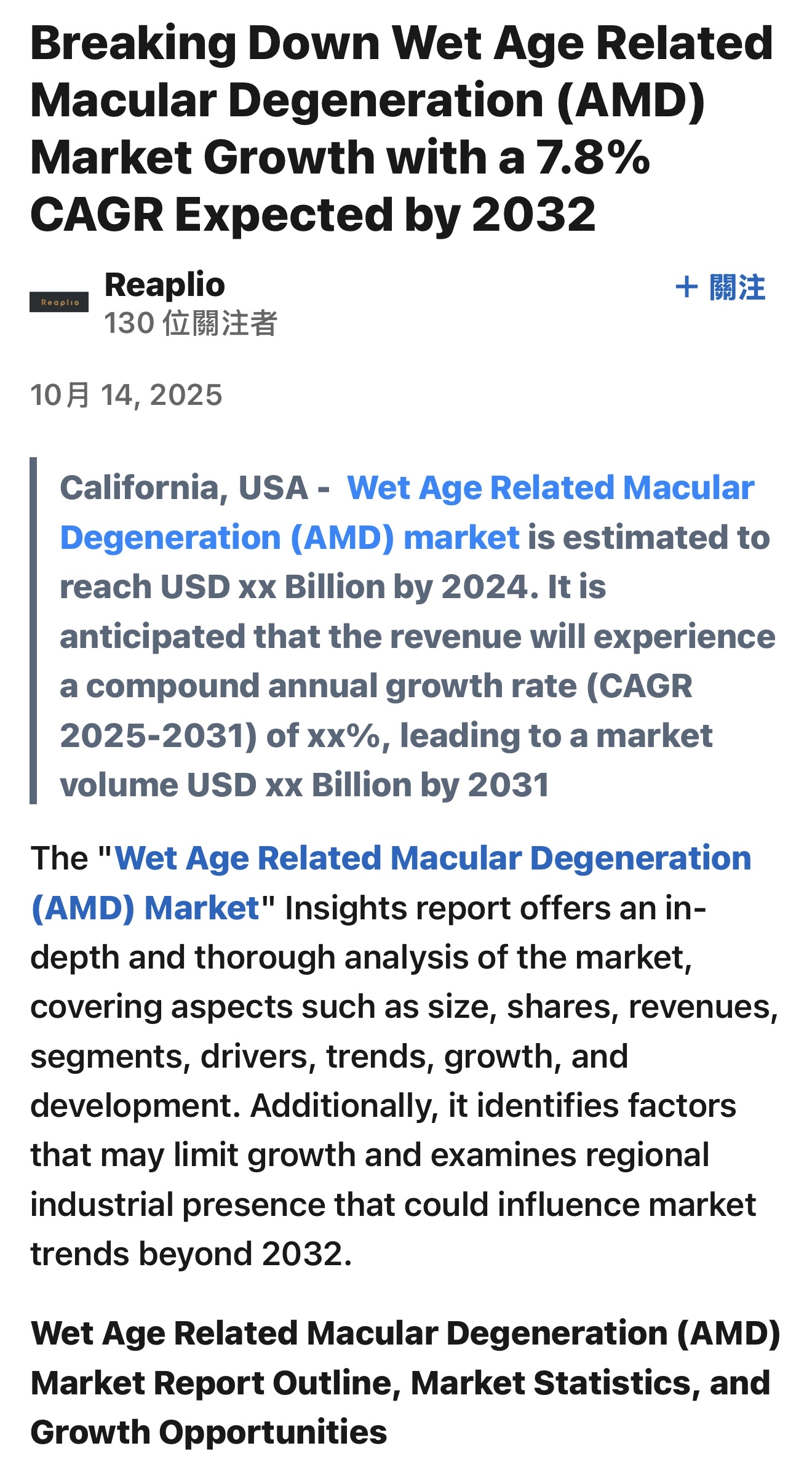Open the Reaplio author profile
The image size is (812, 1475).
click(x=165, y=285)
